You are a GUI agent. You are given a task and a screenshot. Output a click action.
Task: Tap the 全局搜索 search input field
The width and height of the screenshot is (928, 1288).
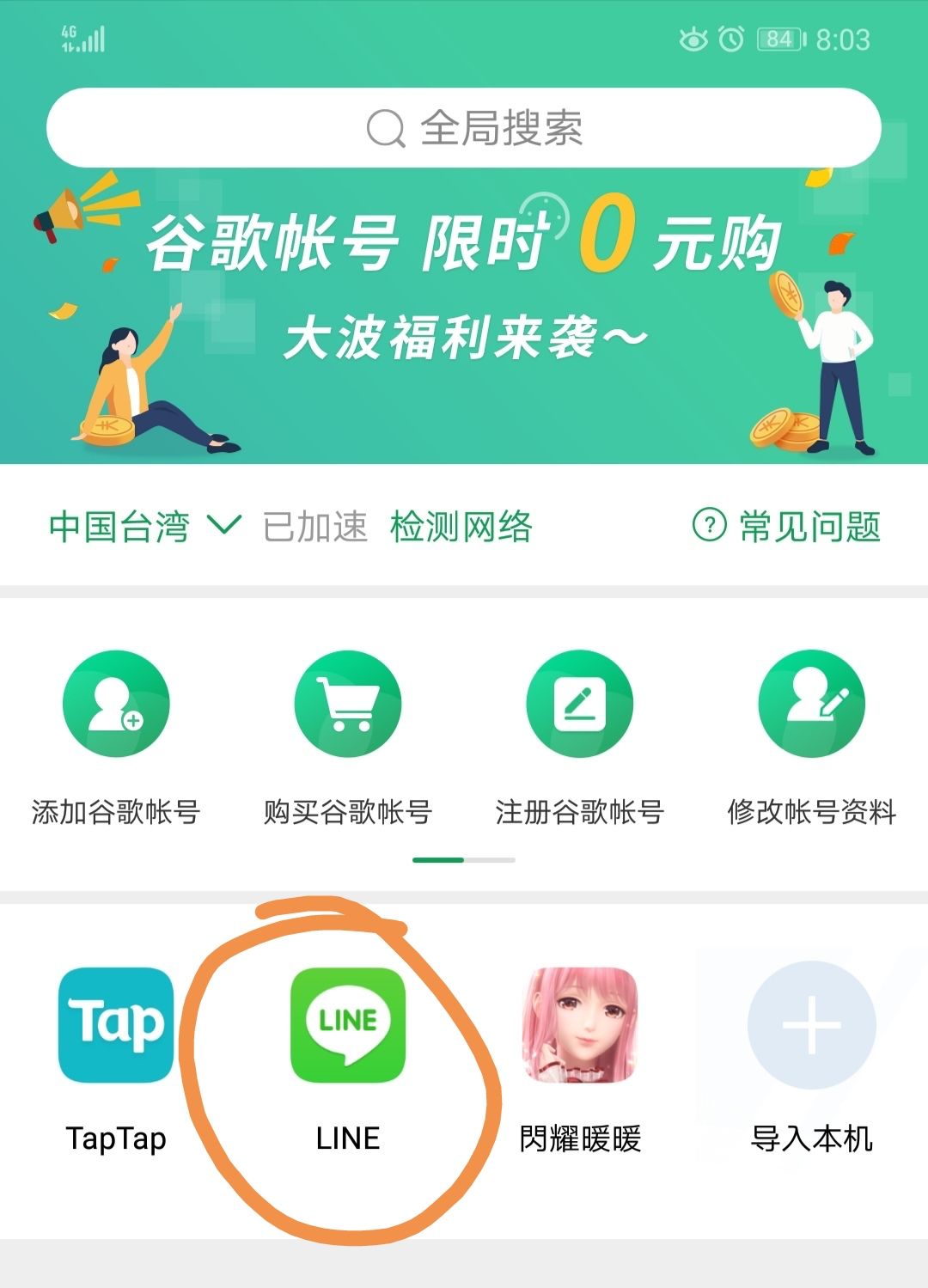coord(503,129)
